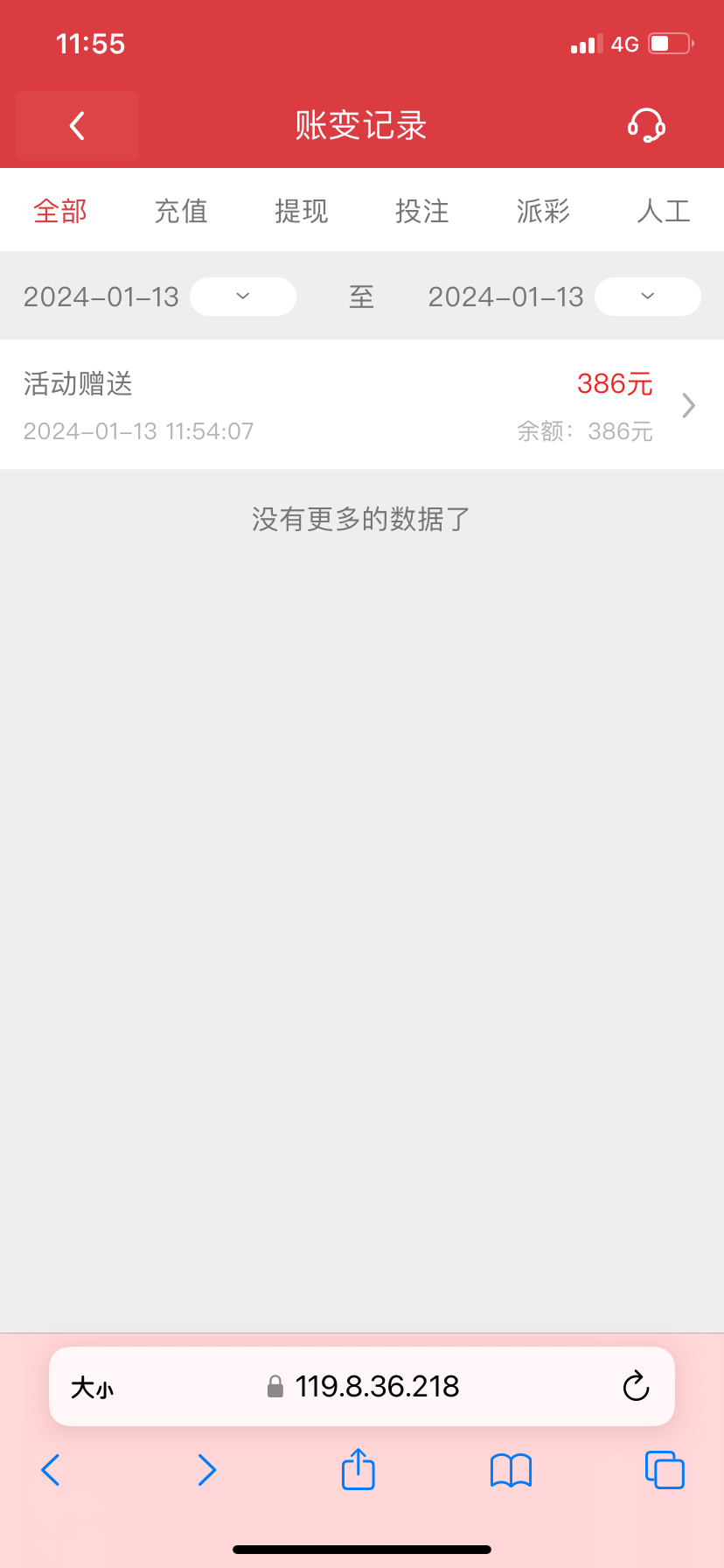Image resolution: width=724 pixels, height=1568 pixels.
Task: Tap the 大小 text size button
Action: click(x=92, y=1387)
